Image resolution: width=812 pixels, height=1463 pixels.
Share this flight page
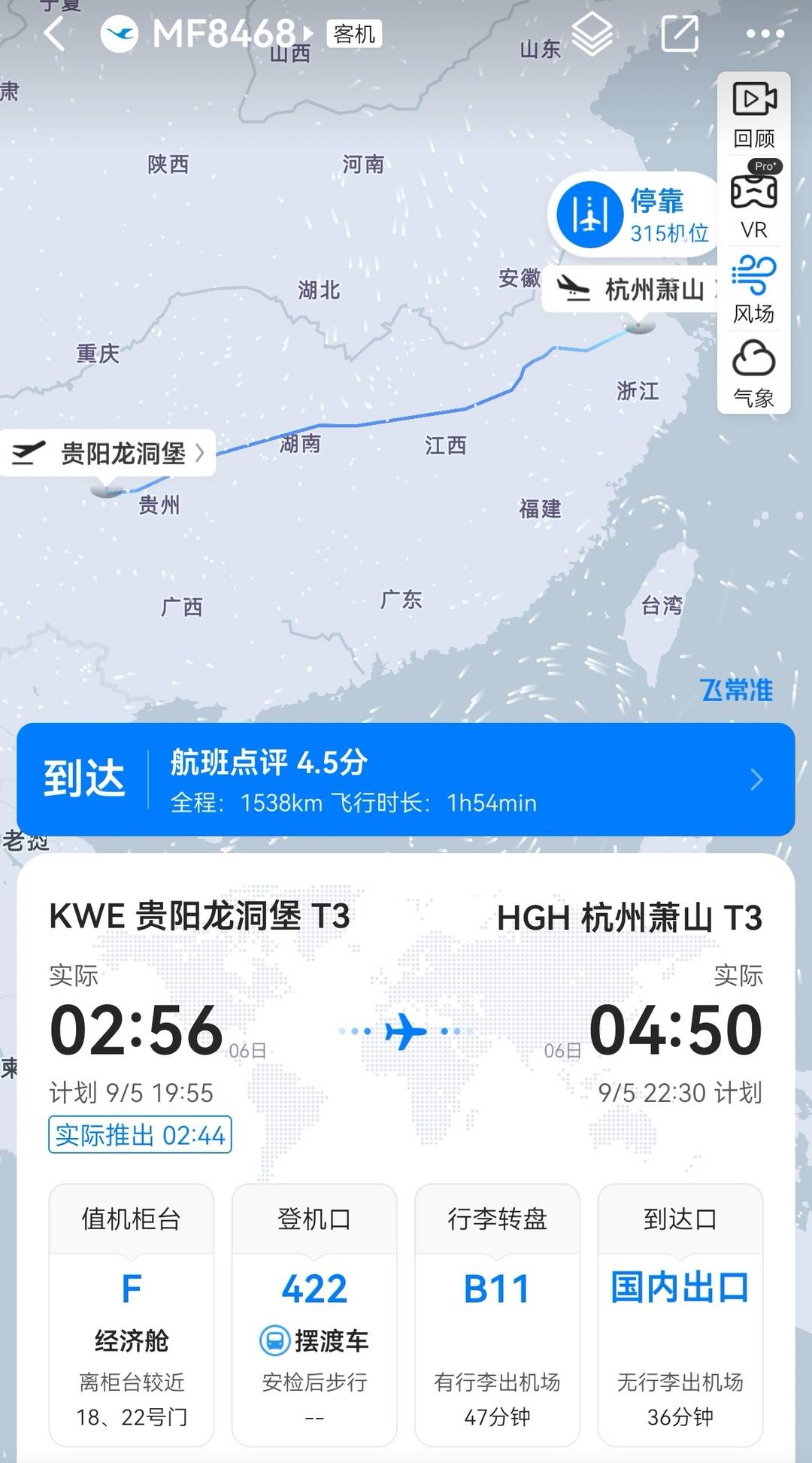680,34
